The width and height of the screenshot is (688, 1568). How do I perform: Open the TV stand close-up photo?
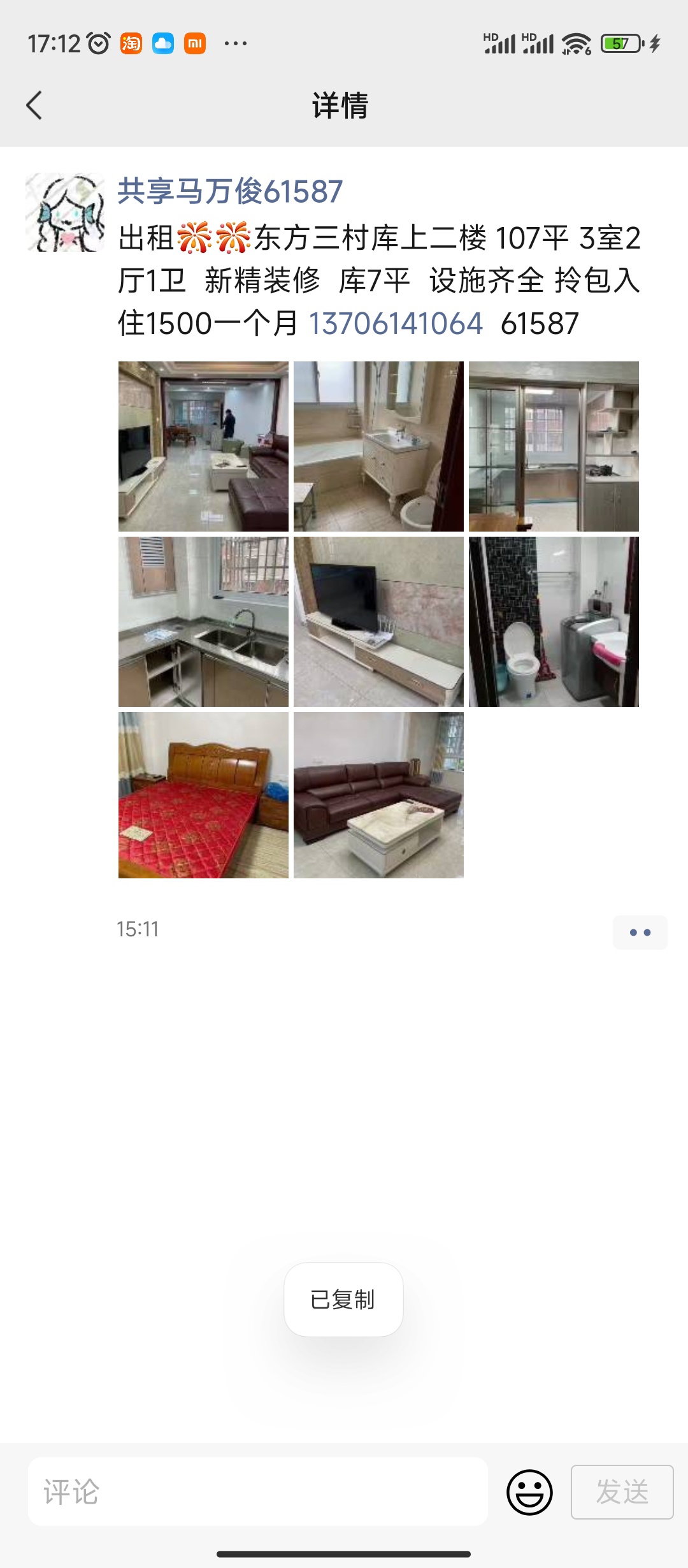click(378, 621)
